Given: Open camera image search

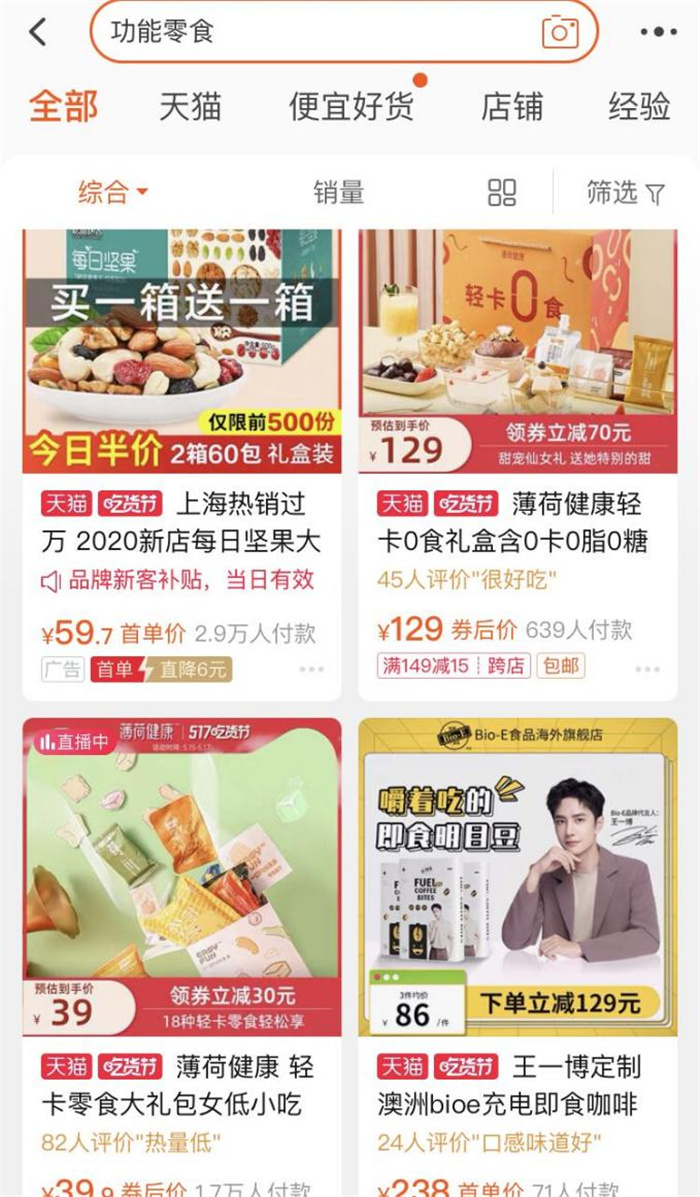Looking at the screenshot, I should click(x=560, y=32).
